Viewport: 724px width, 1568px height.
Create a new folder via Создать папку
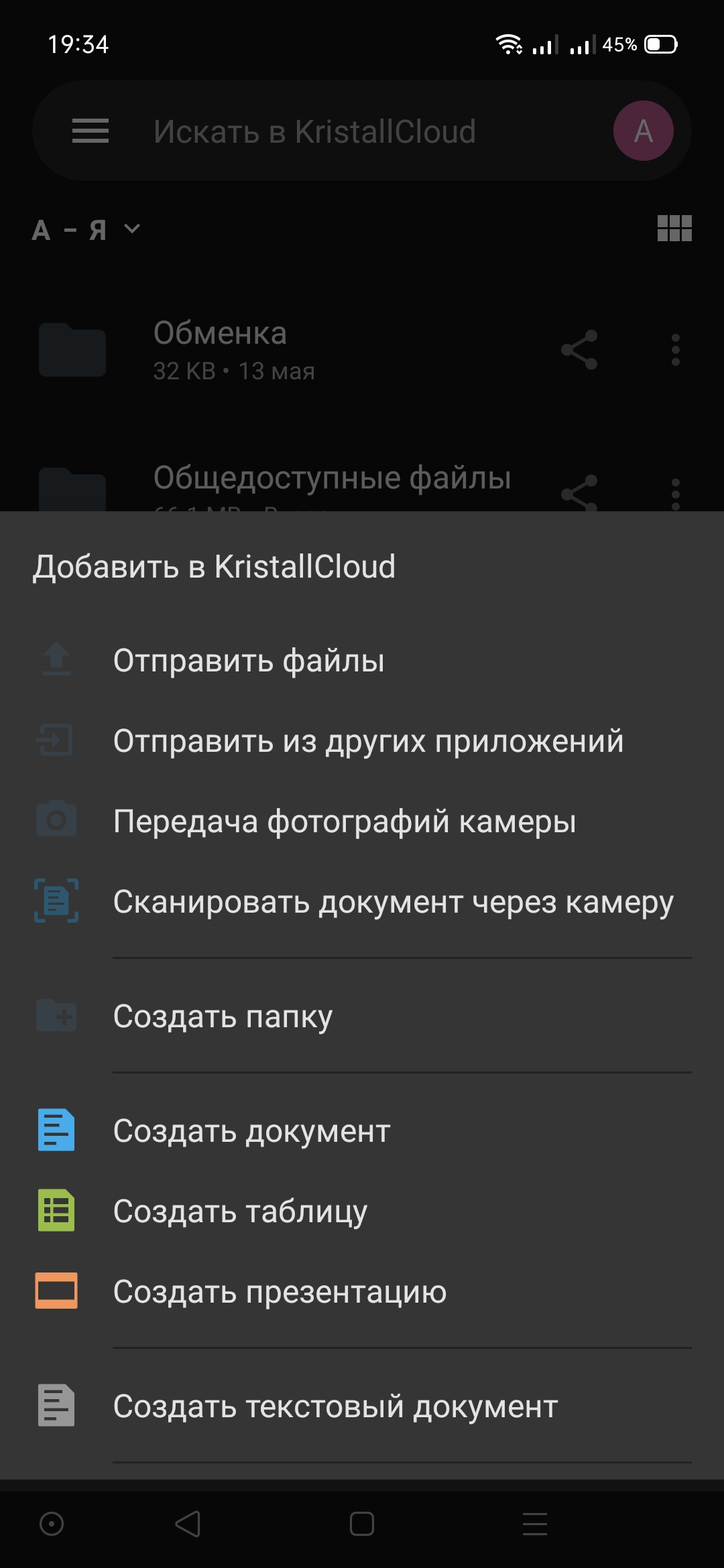coord(223,1017)
